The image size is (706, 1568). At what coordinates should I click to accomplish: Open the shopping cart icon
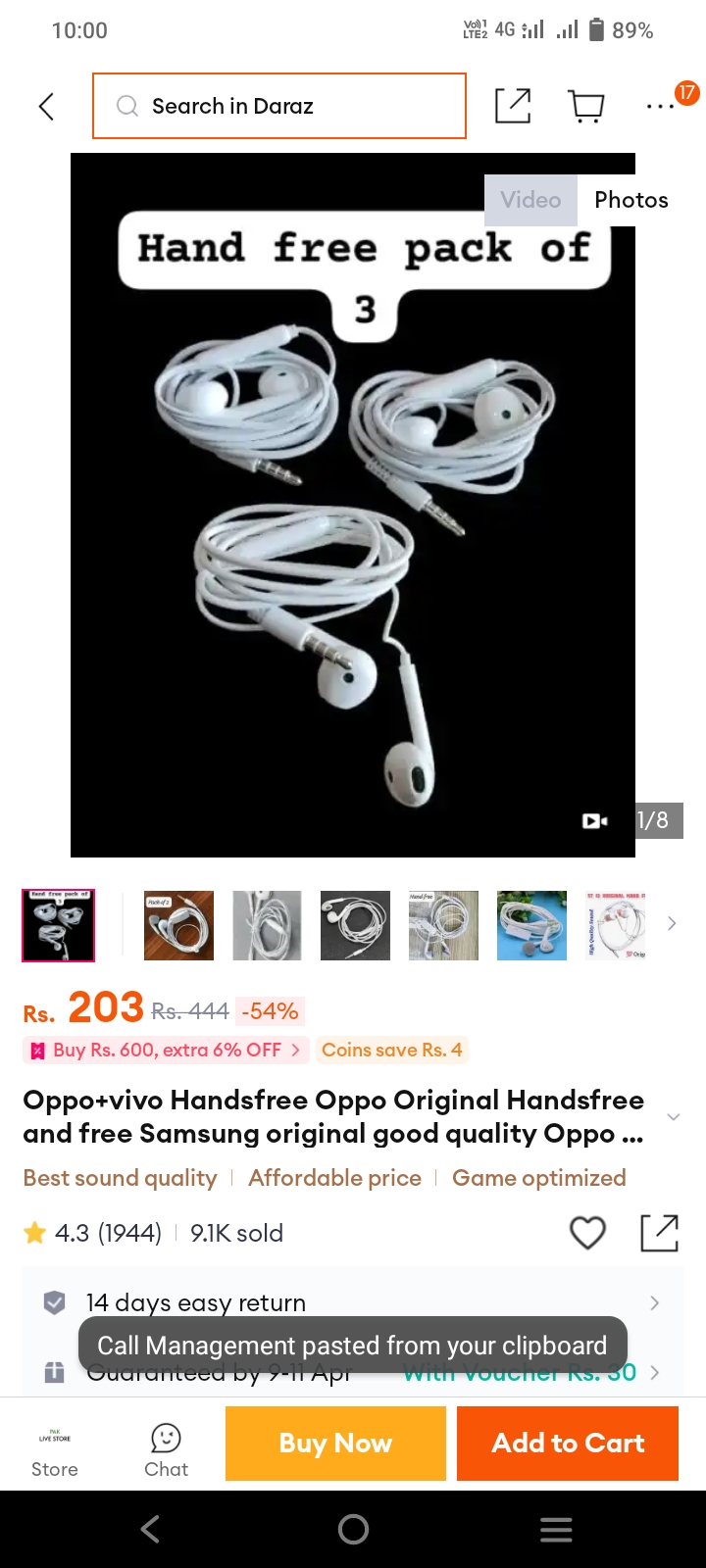click(x=586, y=106)
